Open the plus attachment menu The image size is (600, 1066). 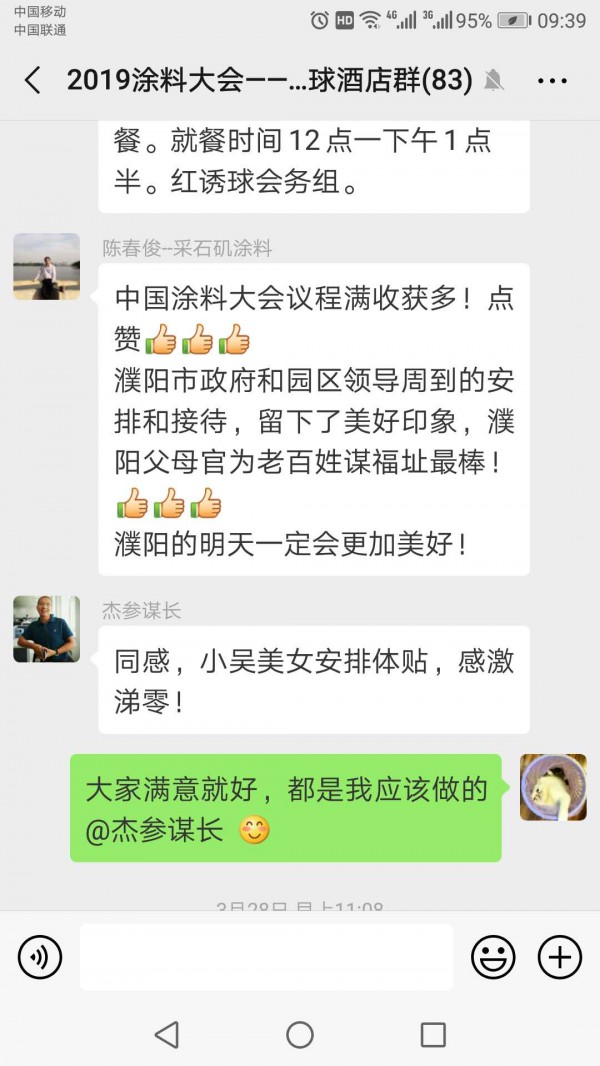[x=560, y=958]
